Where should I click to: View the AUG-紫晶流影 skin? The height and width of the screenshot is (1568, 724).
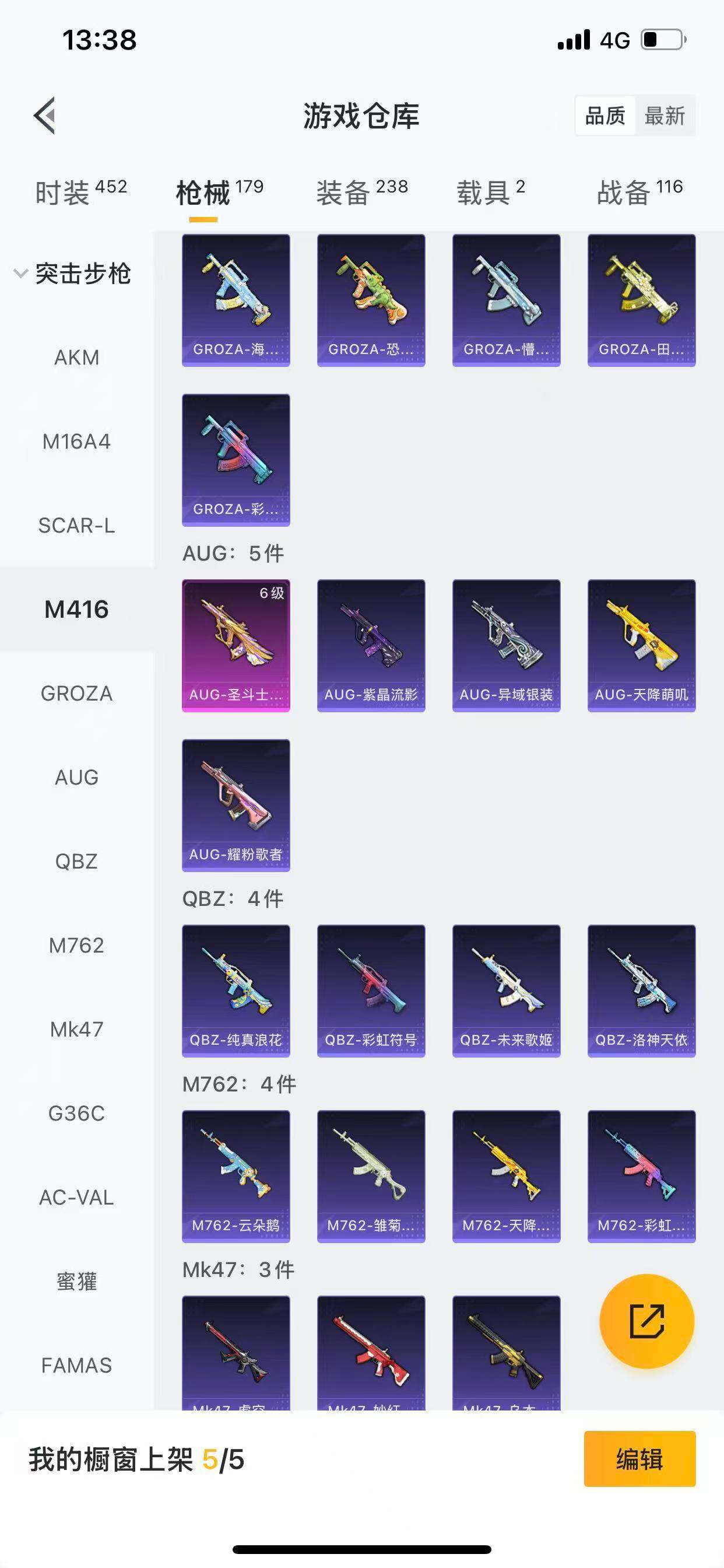coord(371,645)
